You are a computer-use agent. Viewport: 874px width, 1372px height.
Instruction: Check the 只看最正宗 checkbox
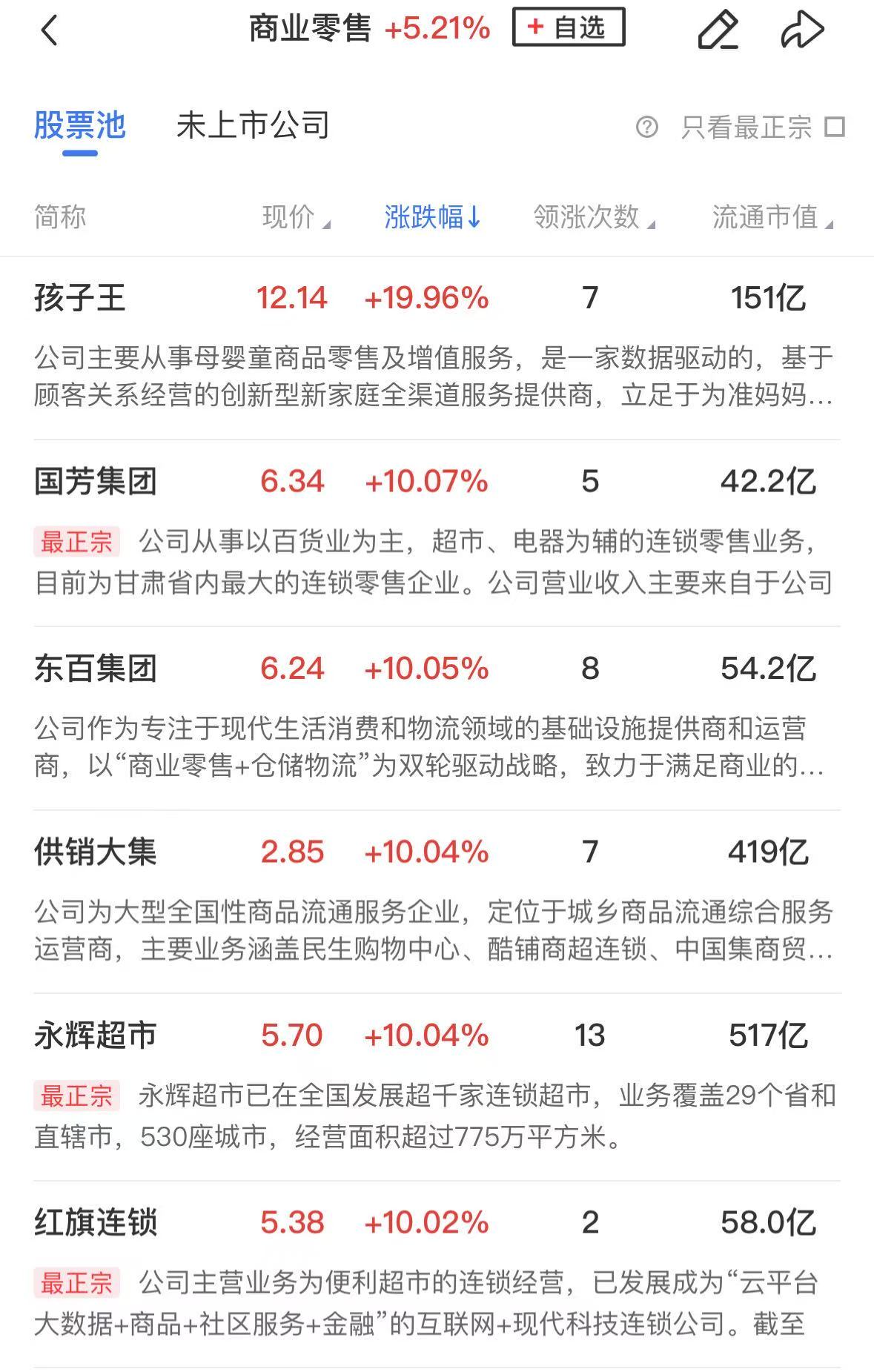835,127
